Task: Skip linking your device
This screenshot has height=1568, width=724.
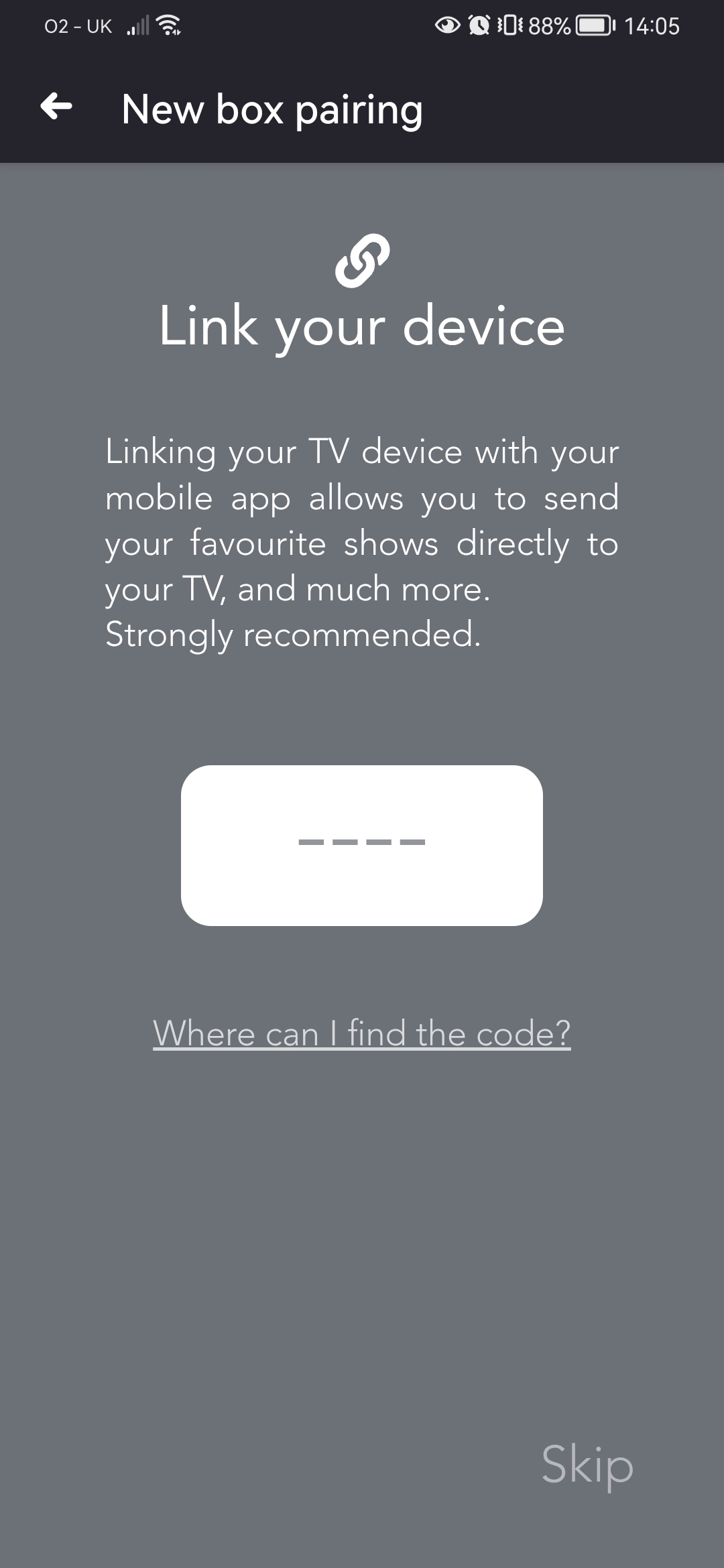Action: tap(587, 1465)
